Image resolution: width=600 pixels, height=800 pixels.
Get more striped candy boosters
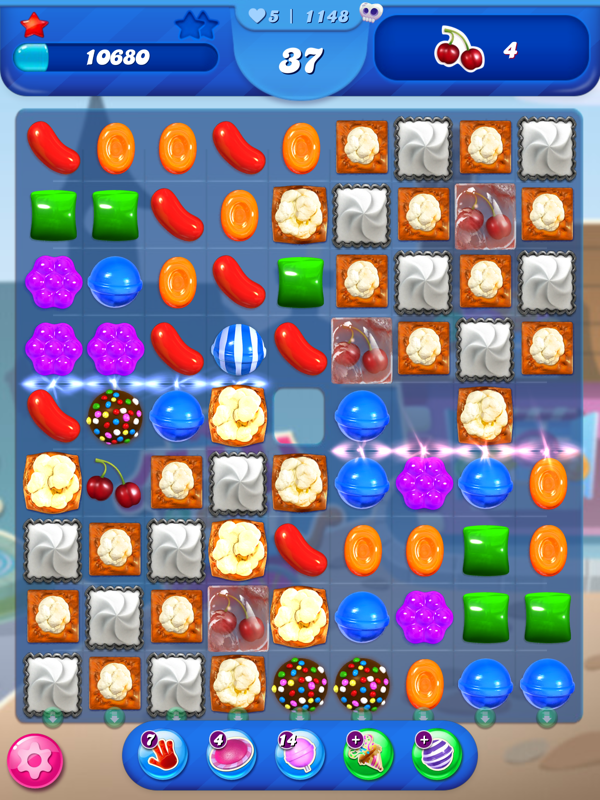[437, 756]
